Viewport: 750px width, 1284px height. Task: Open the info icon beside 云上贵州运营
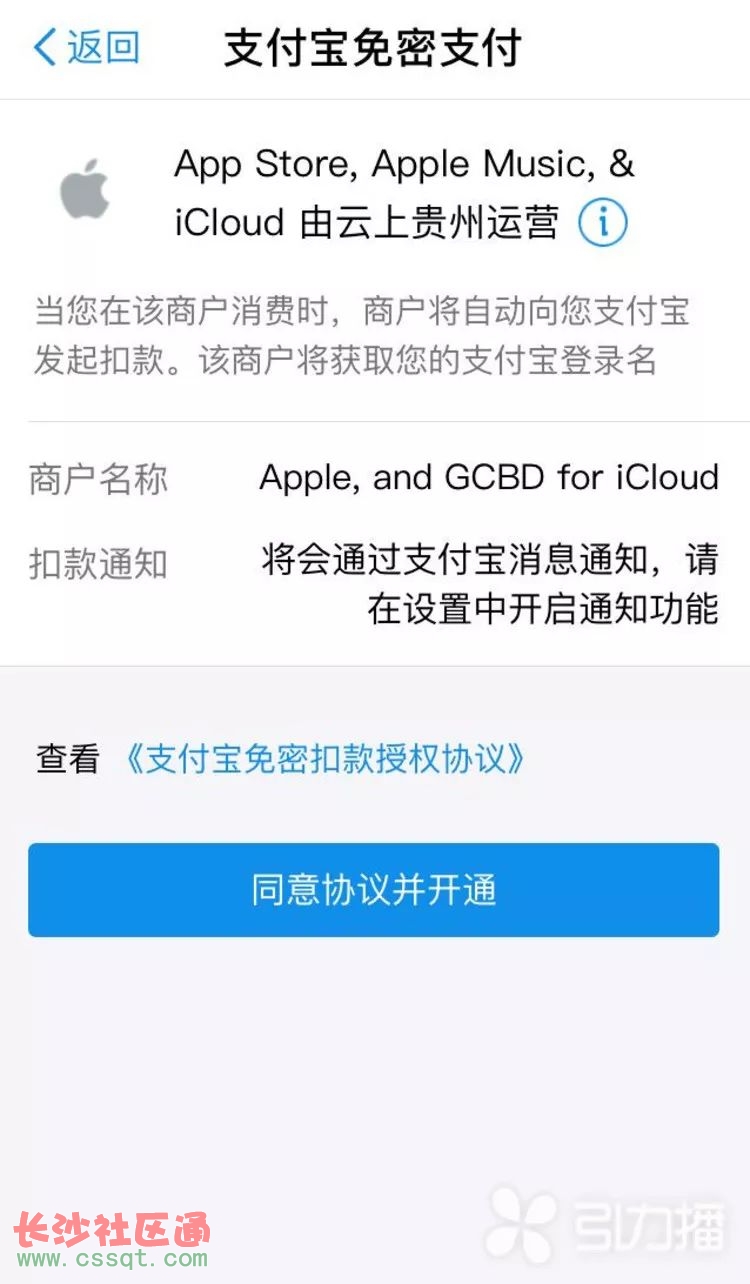click(x=603, y=222)
